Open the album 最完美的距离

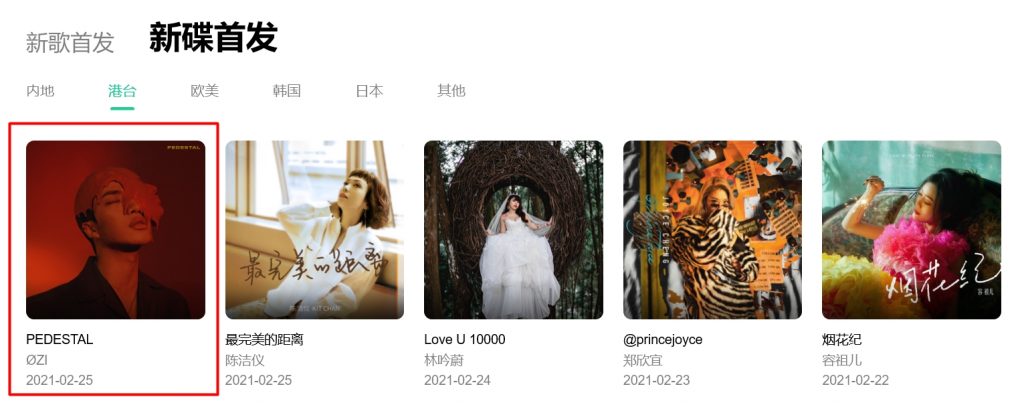pos(314,230)
